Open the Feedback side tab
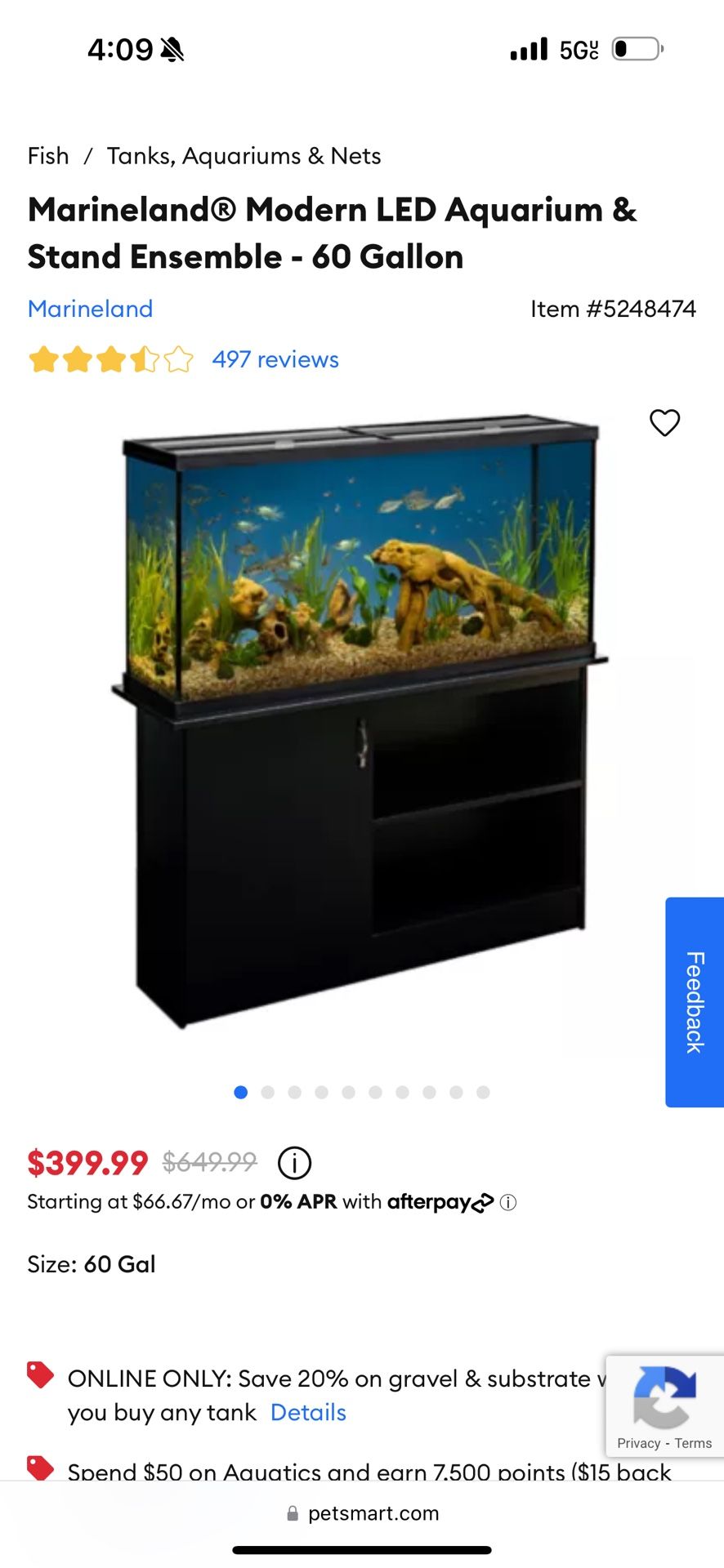The height and width of the screenshot is (1568, 724). [x=695, y=1002]
